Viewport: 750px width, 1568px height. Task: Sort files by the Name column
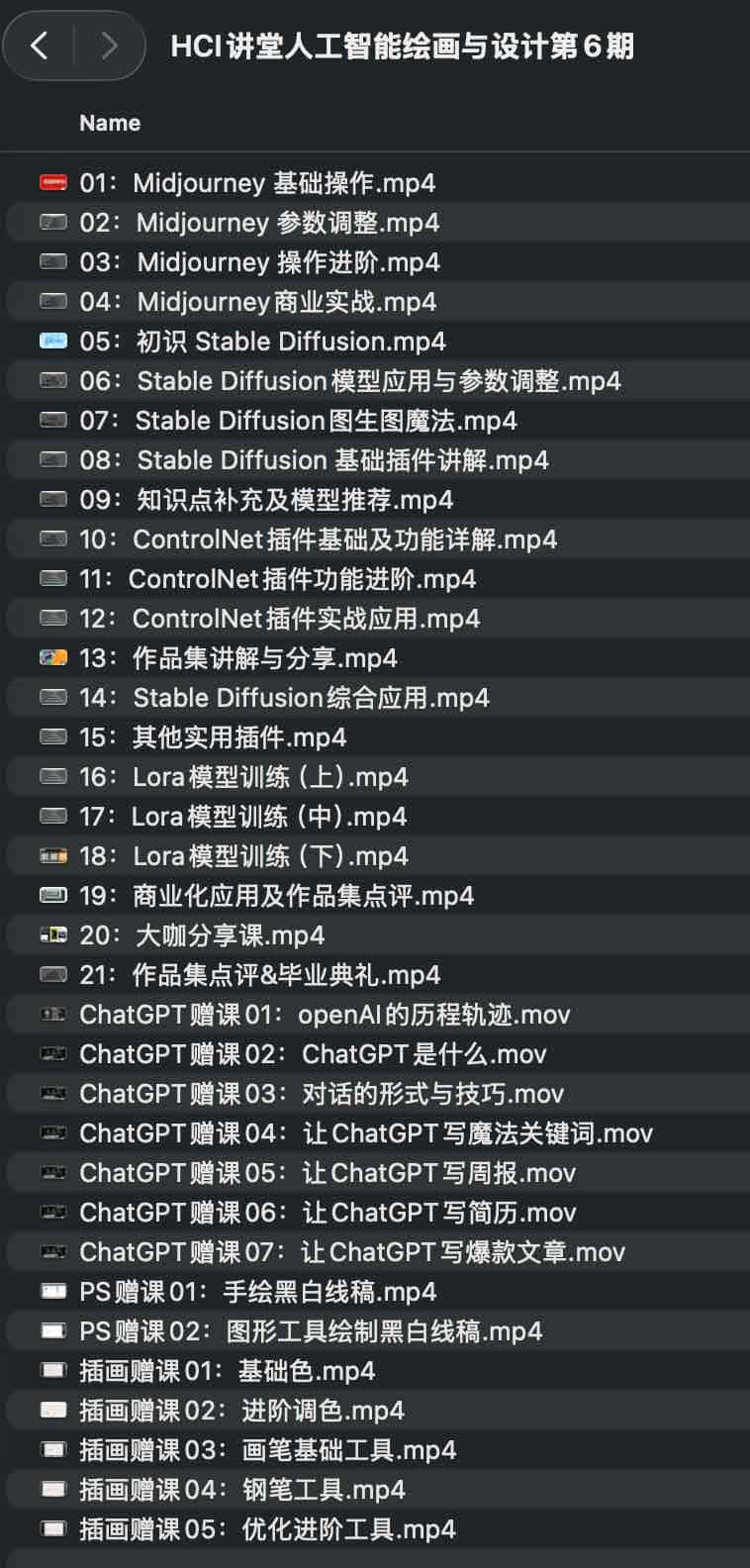click(110, 124)
